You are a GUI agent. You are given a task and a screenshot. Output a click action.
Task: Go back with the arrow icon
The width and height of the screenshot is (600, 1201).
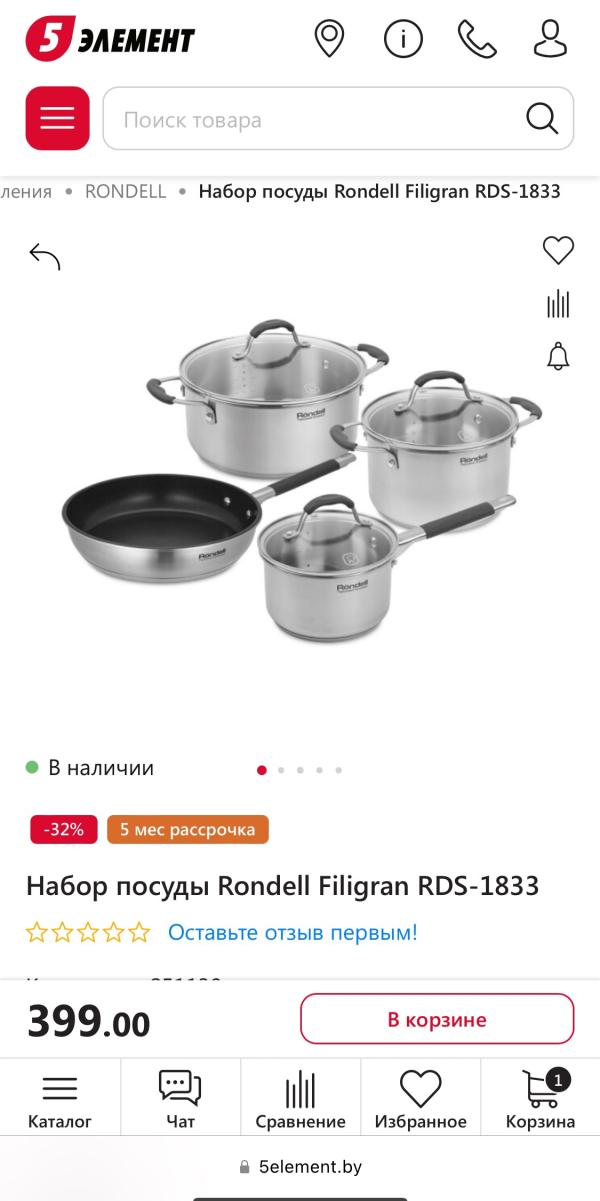tap(45, 257)
